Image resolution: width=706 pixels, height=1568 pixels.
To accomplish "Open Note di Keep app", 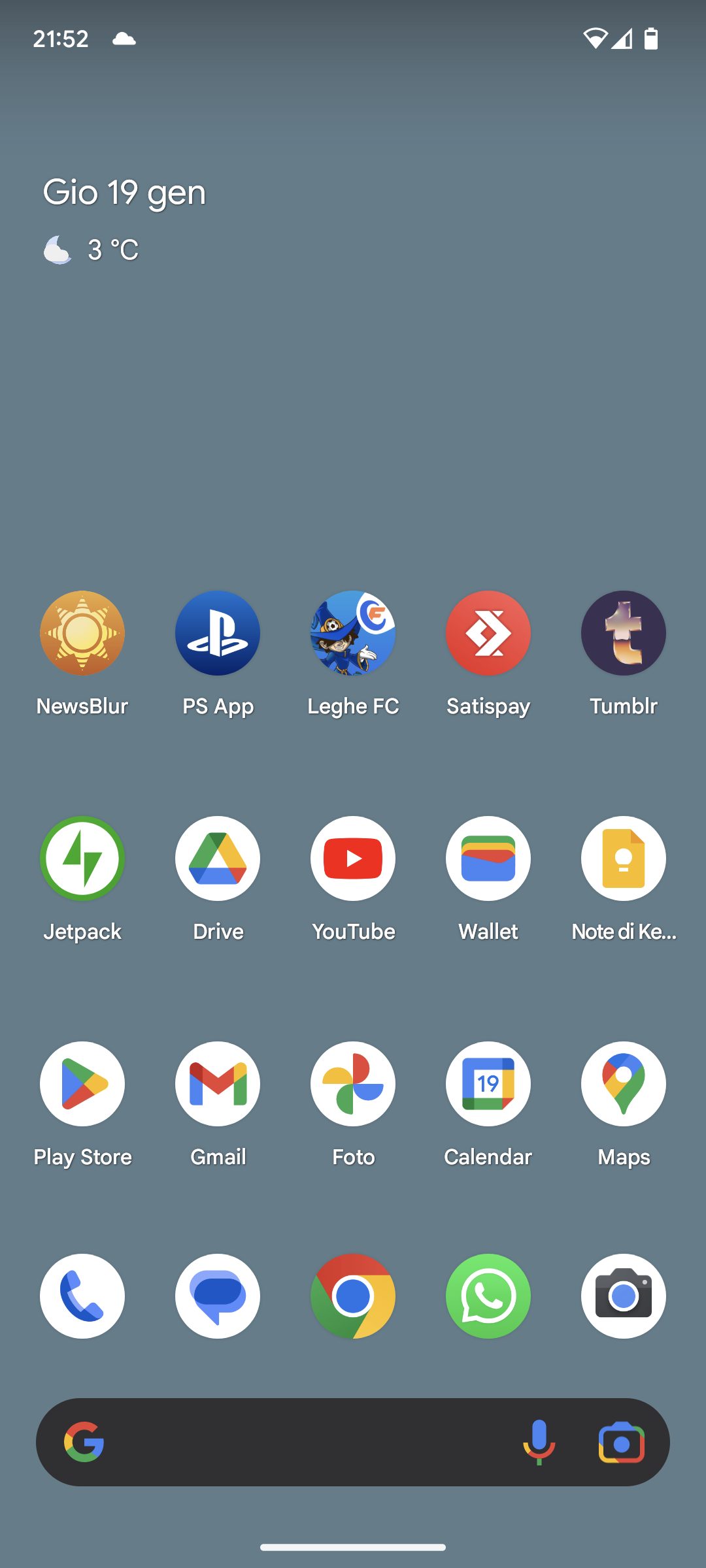I will pos(624,858).
